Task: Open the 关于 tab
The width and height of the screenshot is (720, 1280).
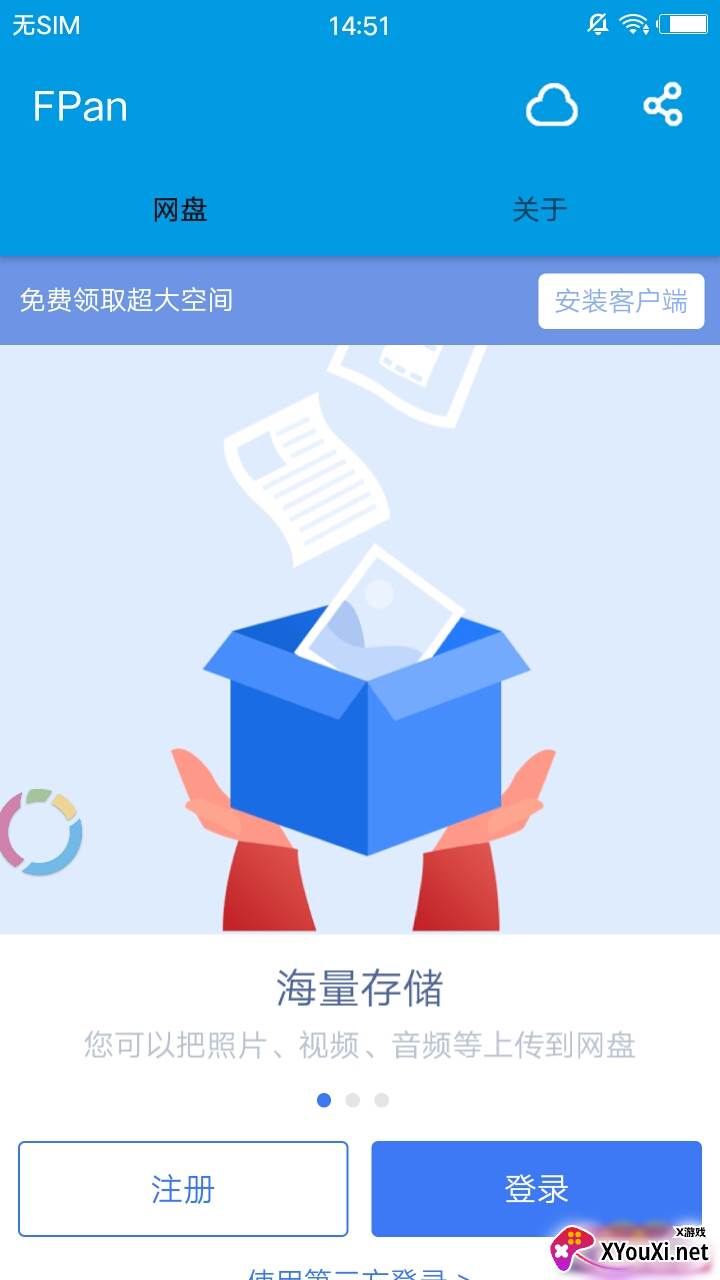Action: (539, 209)
